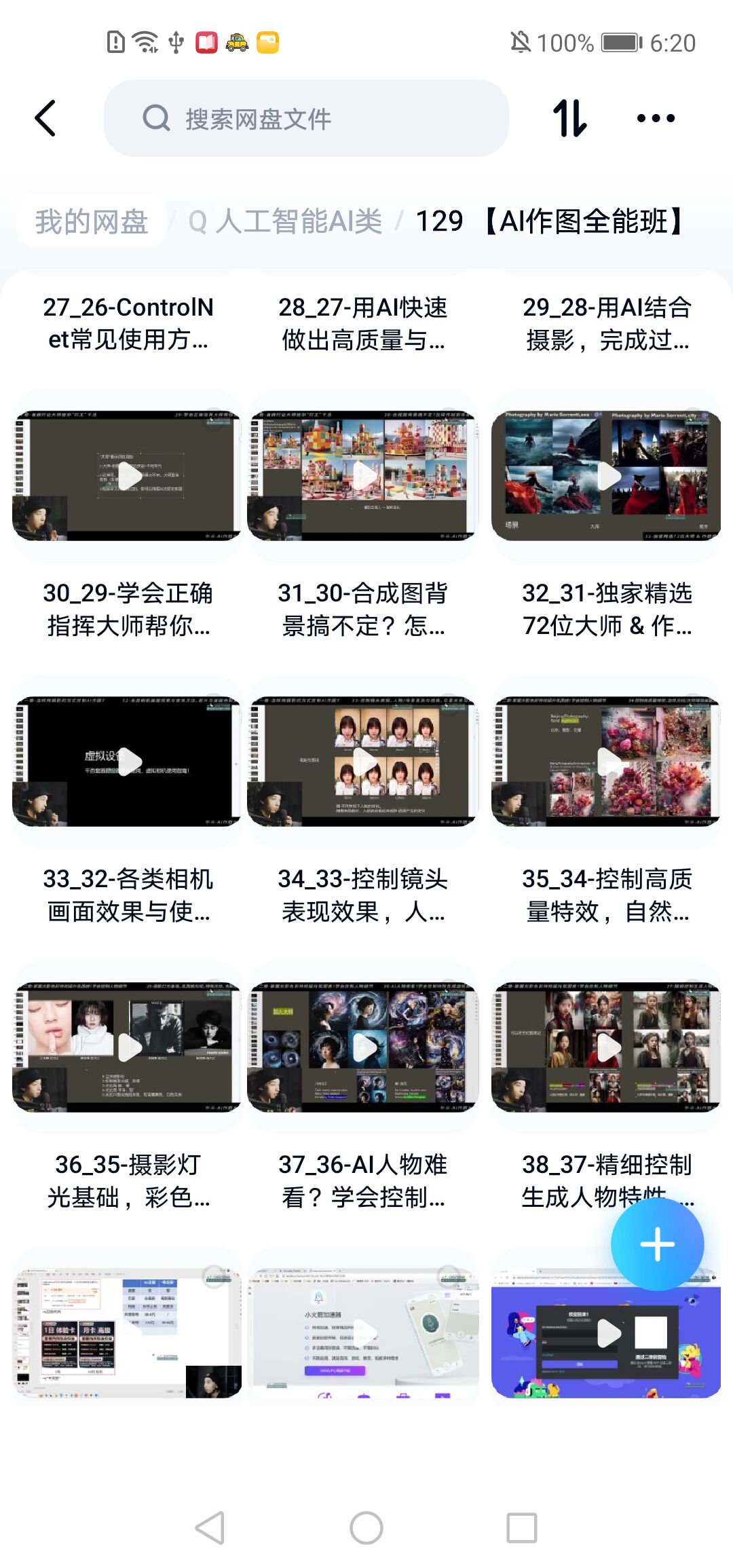
Task: Open the cloud file search box
Action: [305, 119]
